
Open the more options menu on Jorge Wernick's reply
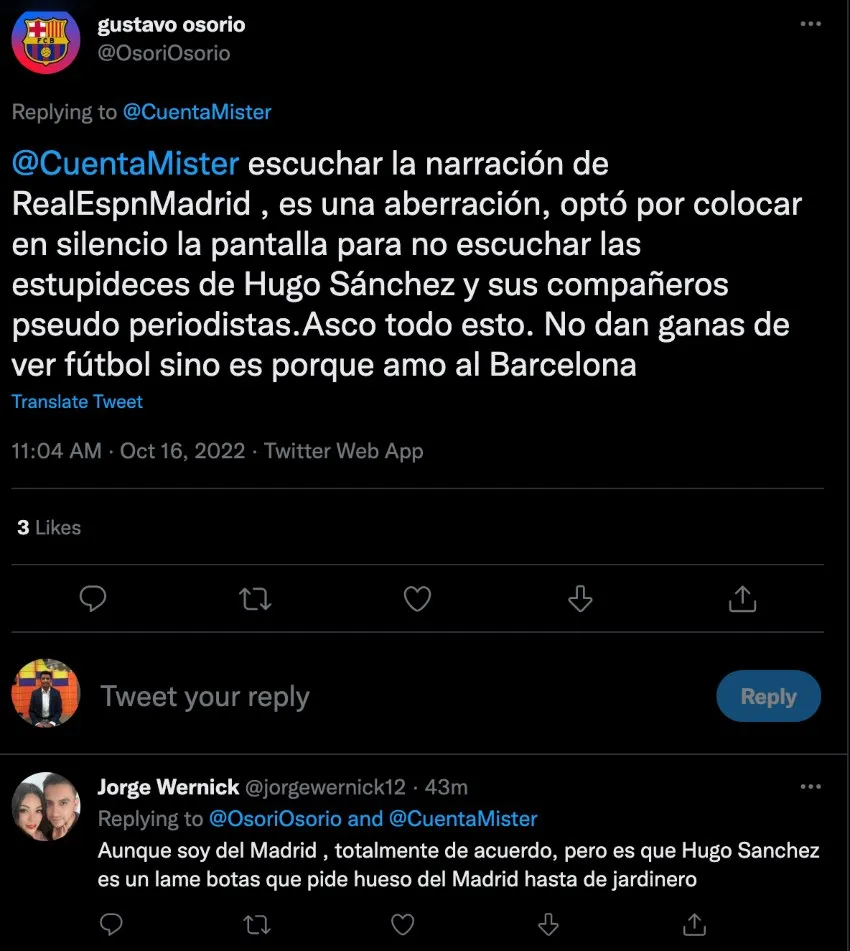coord(810,787)
